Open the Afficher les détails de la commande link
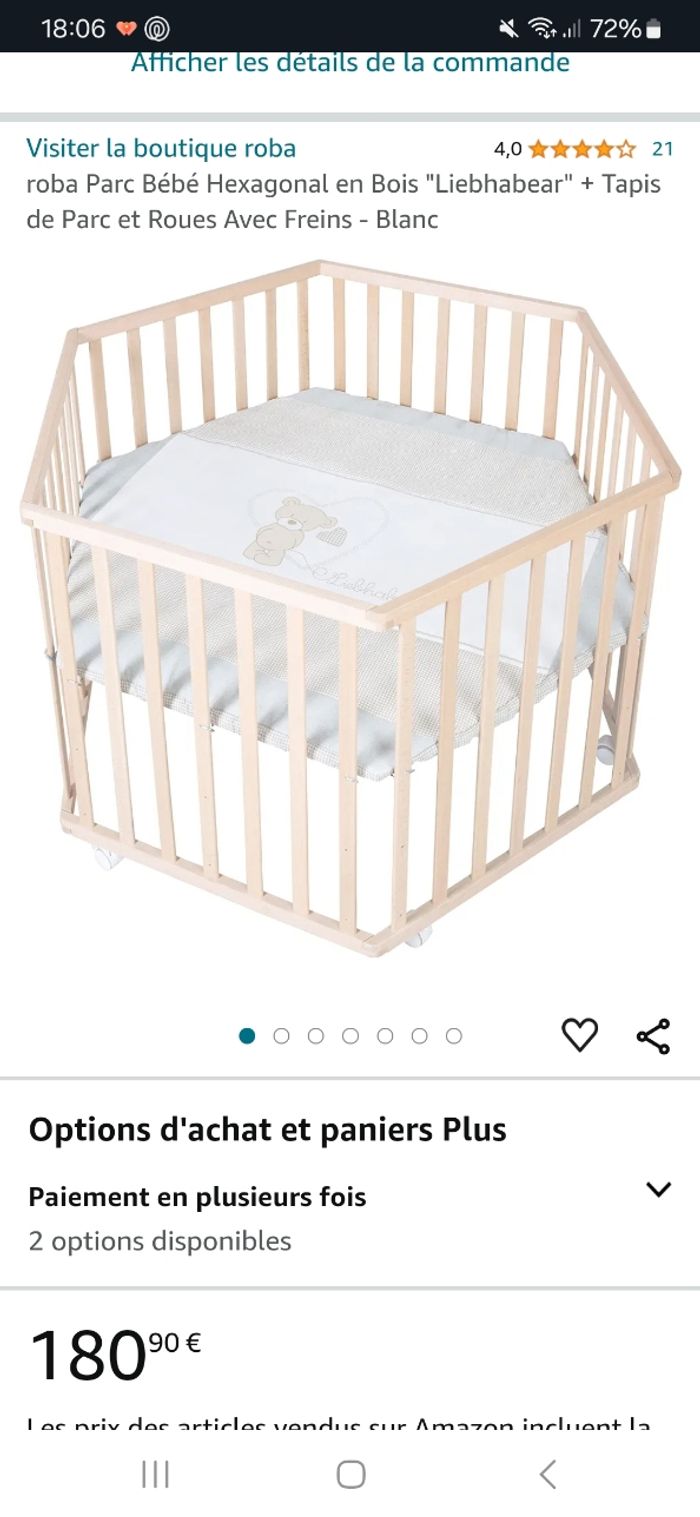 point(350,63)
